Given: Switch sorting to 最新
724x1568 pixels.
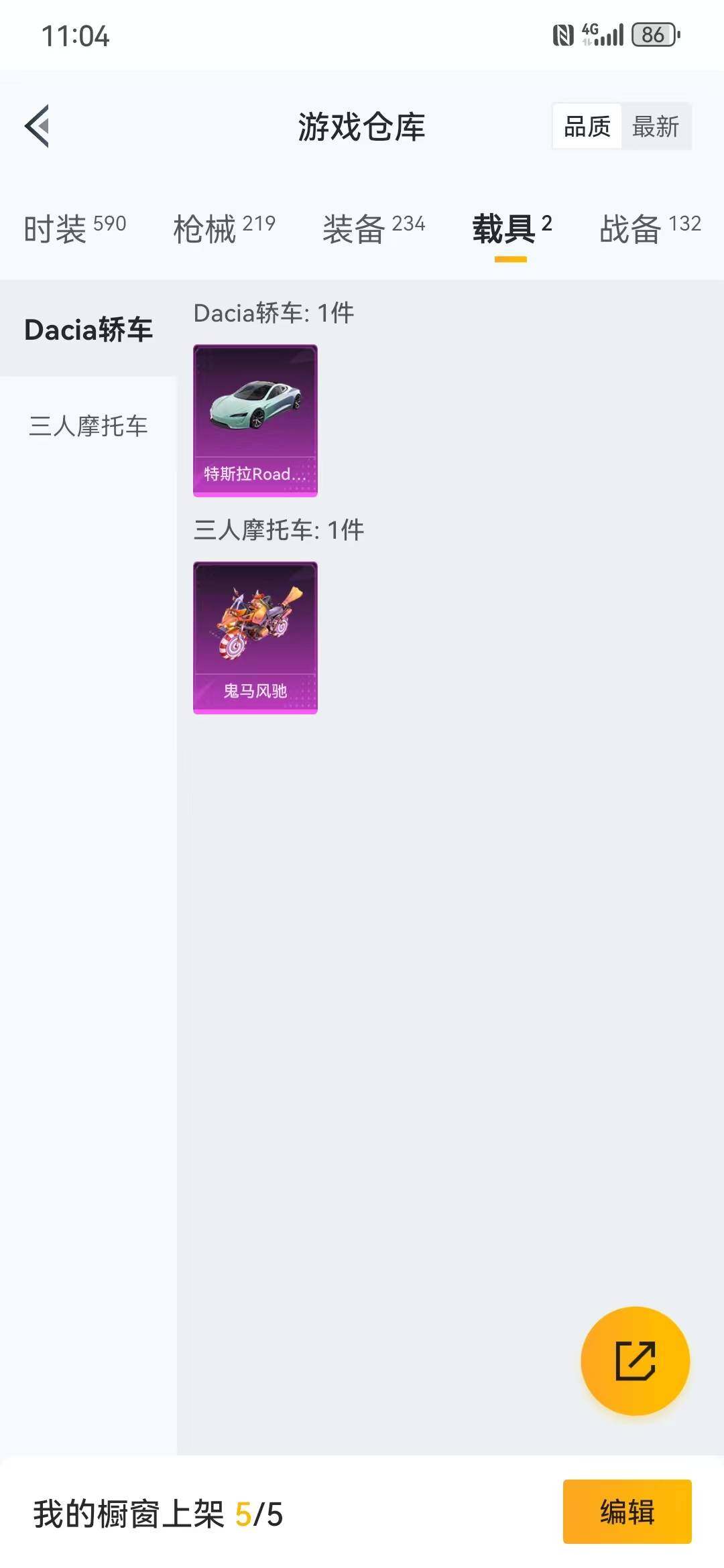Looking at the screenshot, I should click(656, 126).
